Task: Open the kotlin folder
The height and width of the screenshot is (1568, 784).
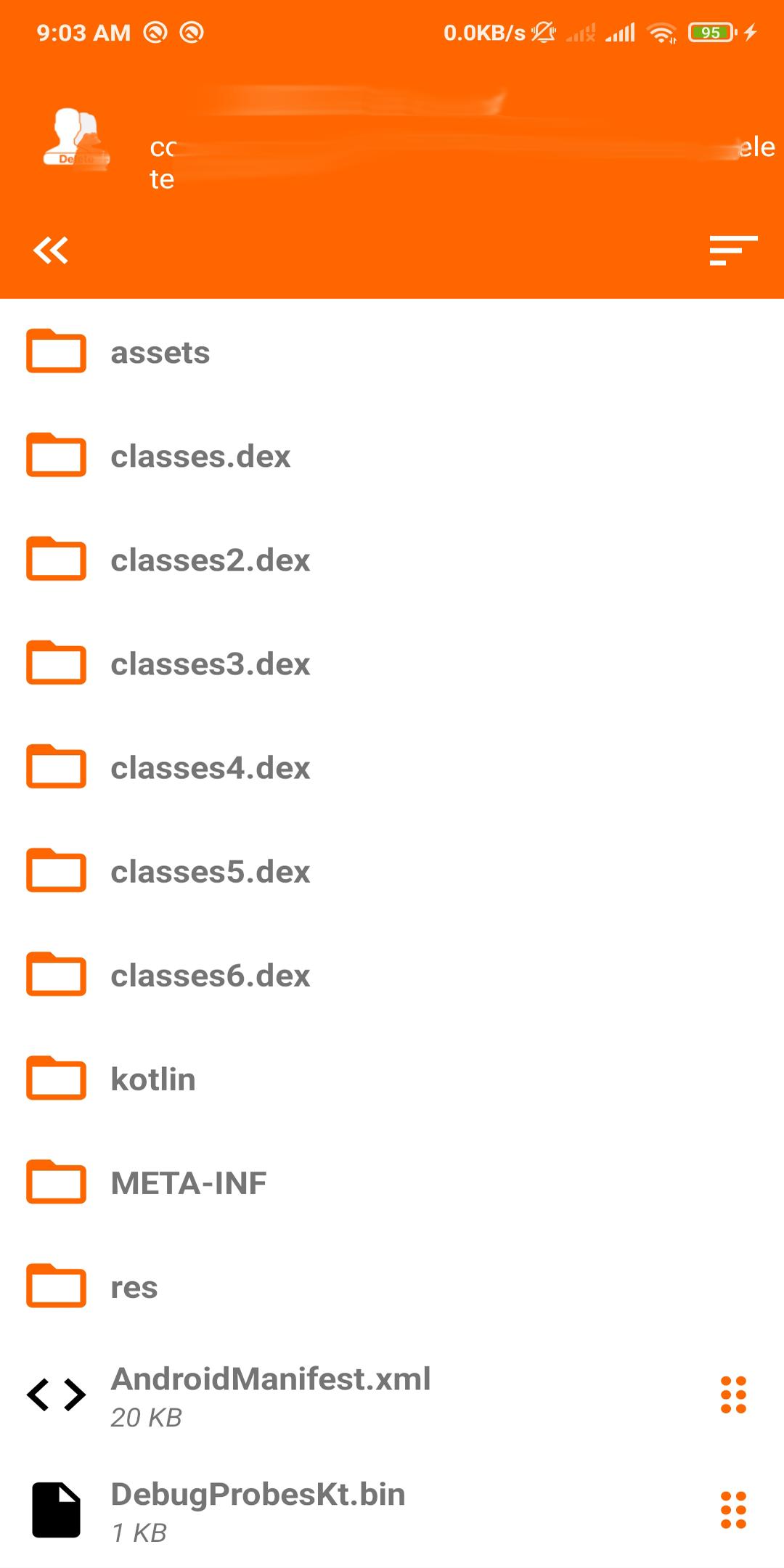Action: (x=152, y=1079)
